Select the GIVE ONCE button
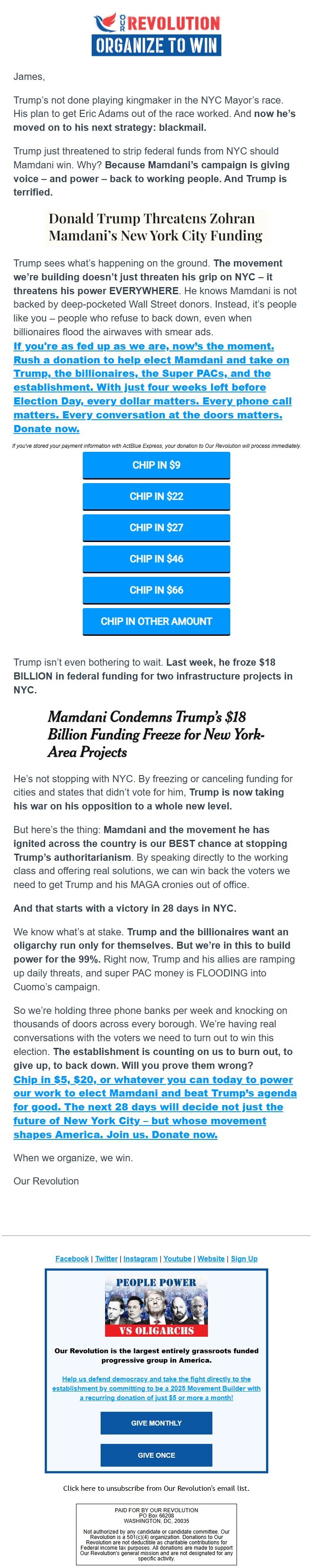The height and width of the screenshot is (1568, 313). tap(156, 1455)
